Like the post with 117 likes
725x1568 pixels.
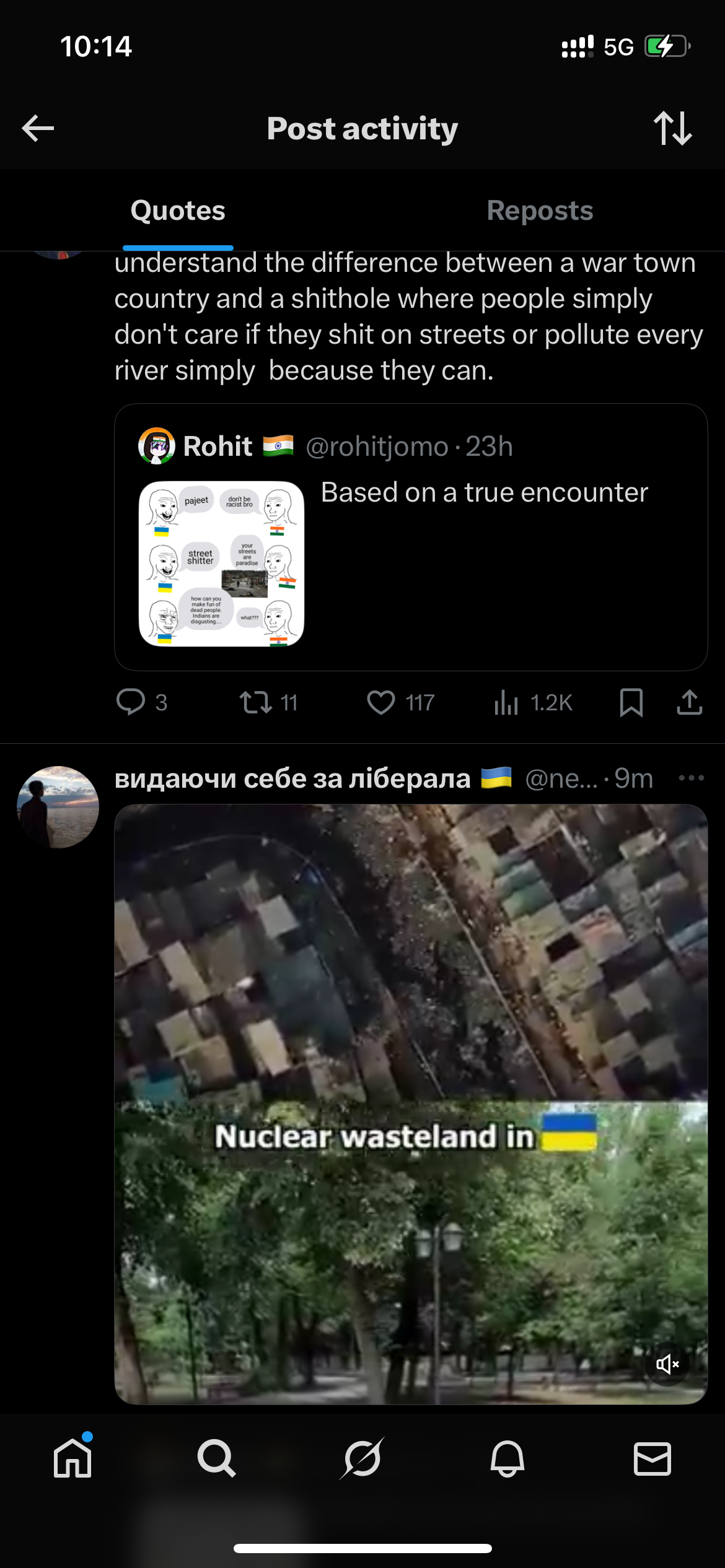click(x=381, y=702)
